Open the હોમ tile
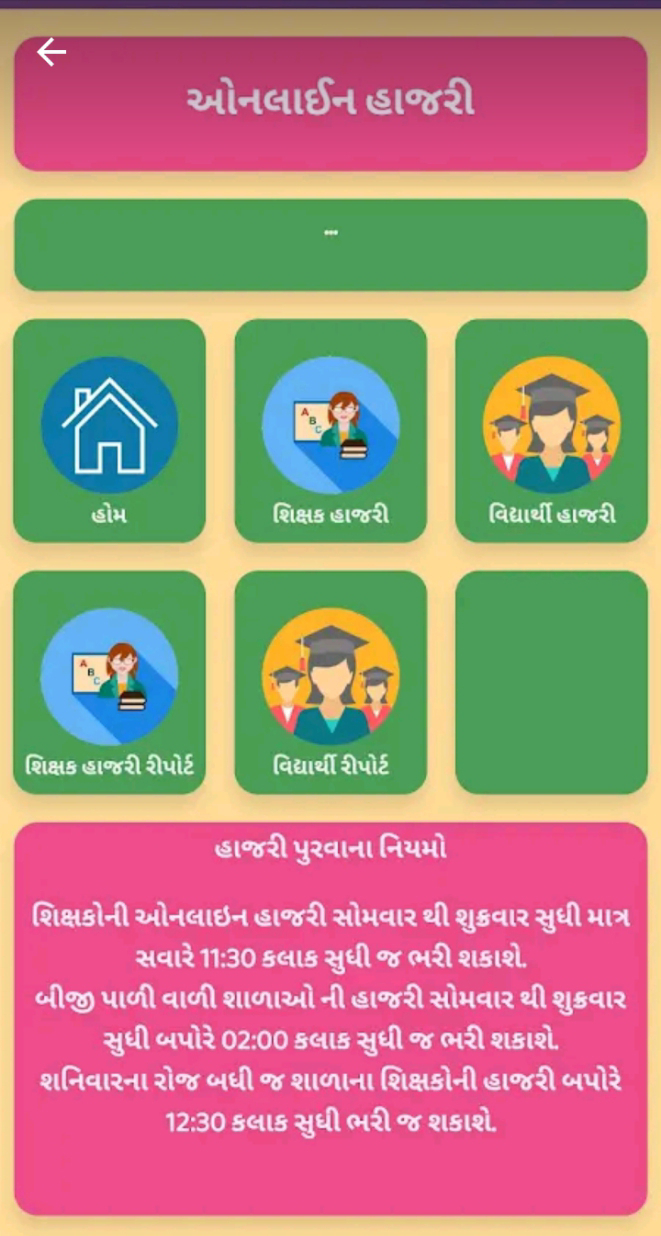Screen dimensions: 661x1236 pos(109,431)
